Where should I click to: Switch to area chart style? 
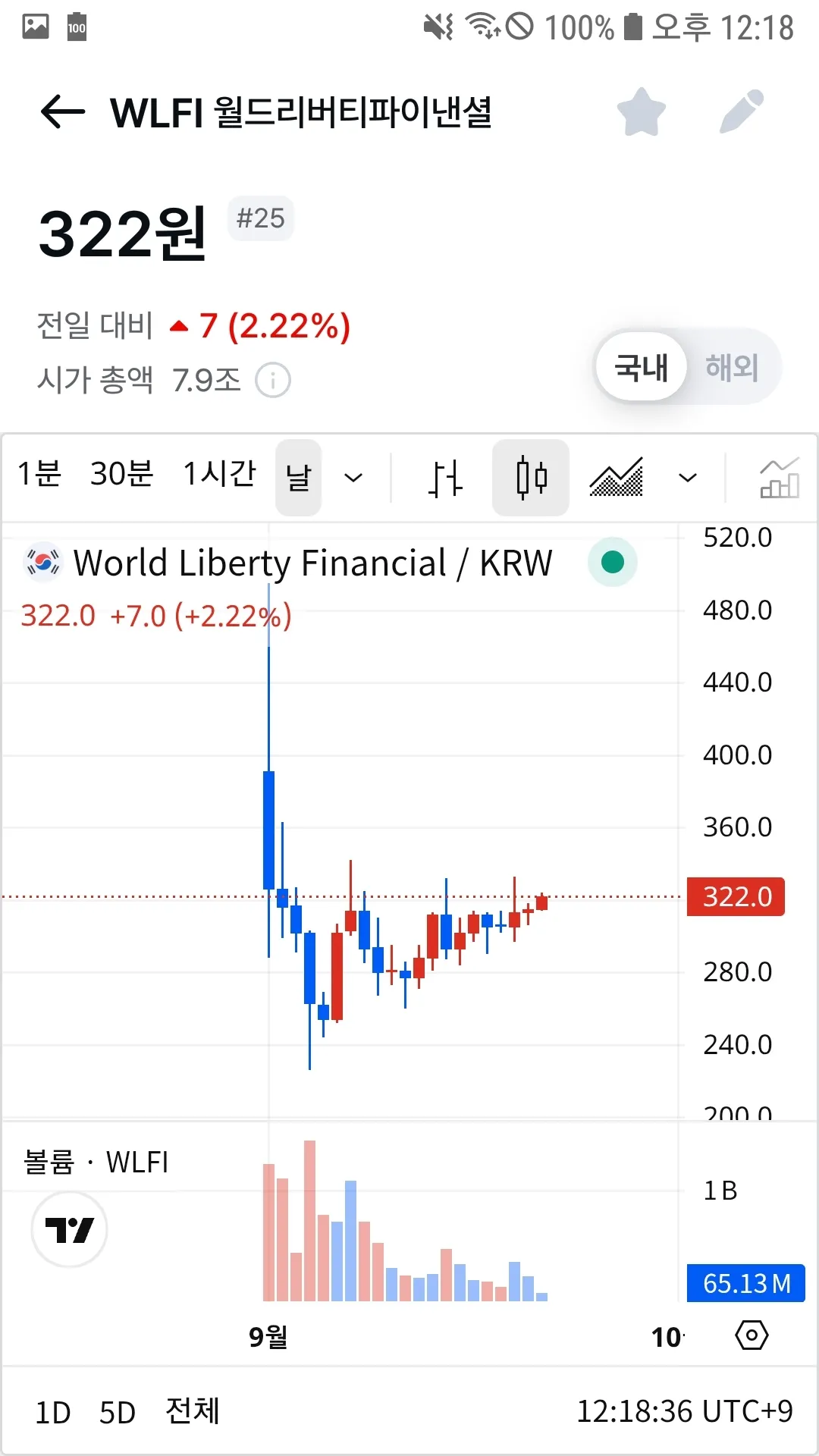(x=616, y=478)
